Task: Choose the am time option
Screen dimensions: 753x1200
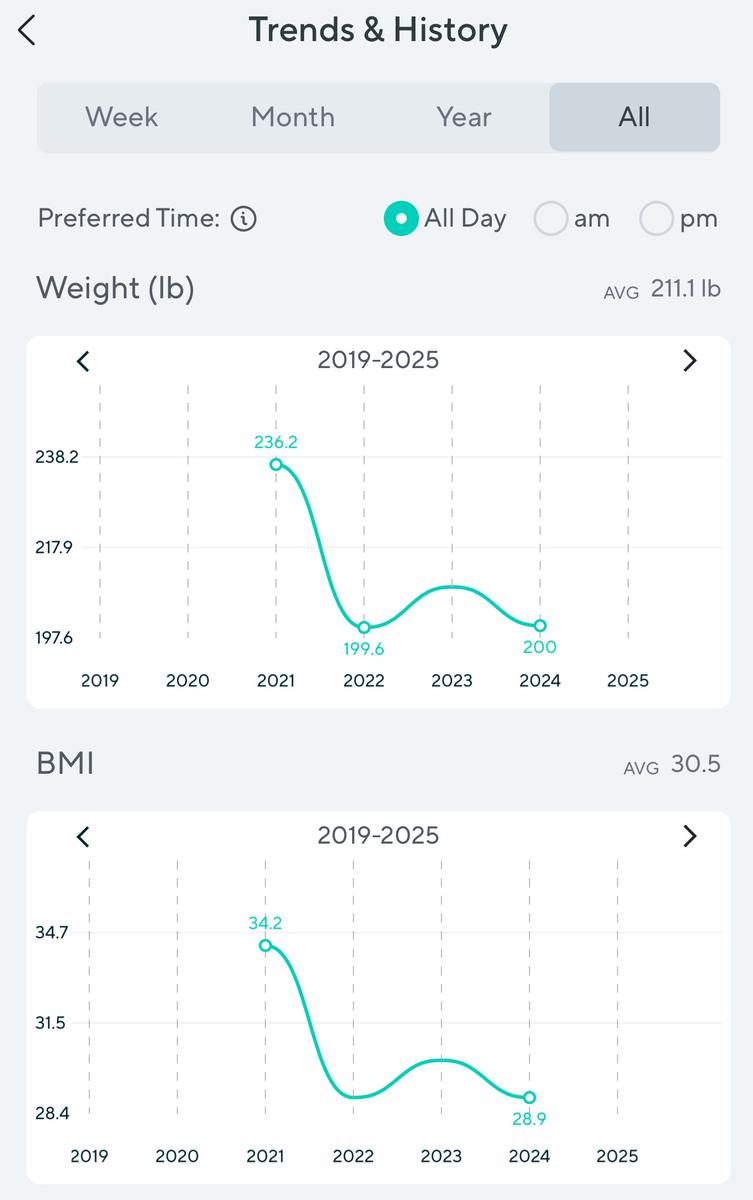Action: point(551,219)
